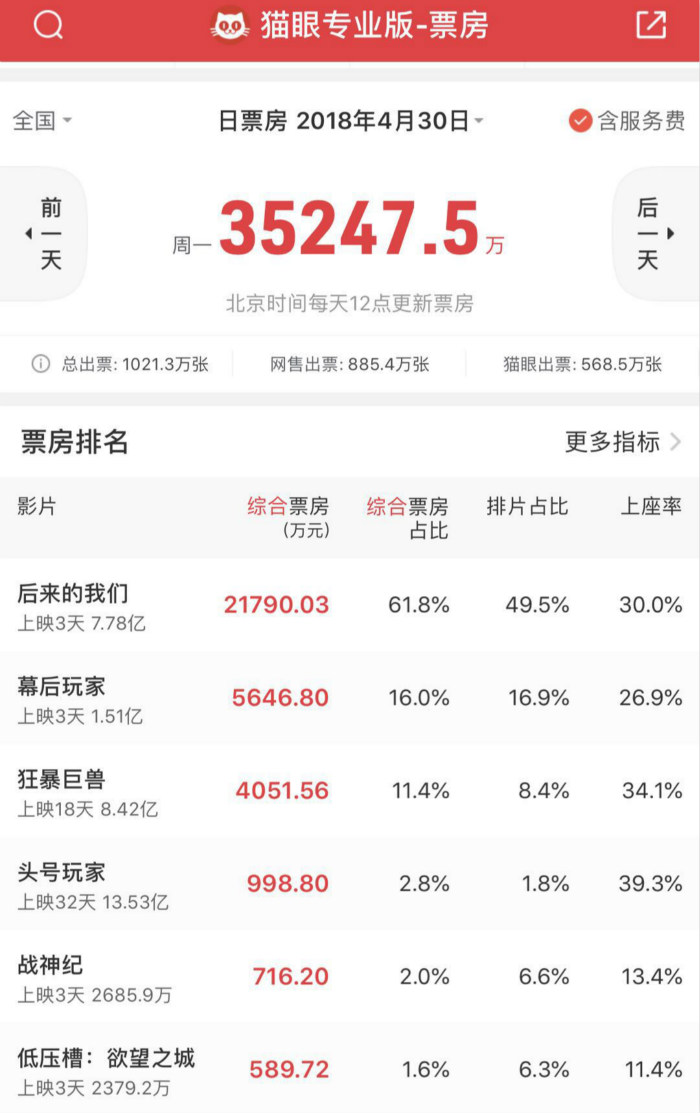Toggle the 含服务费 checkbox

581,121
